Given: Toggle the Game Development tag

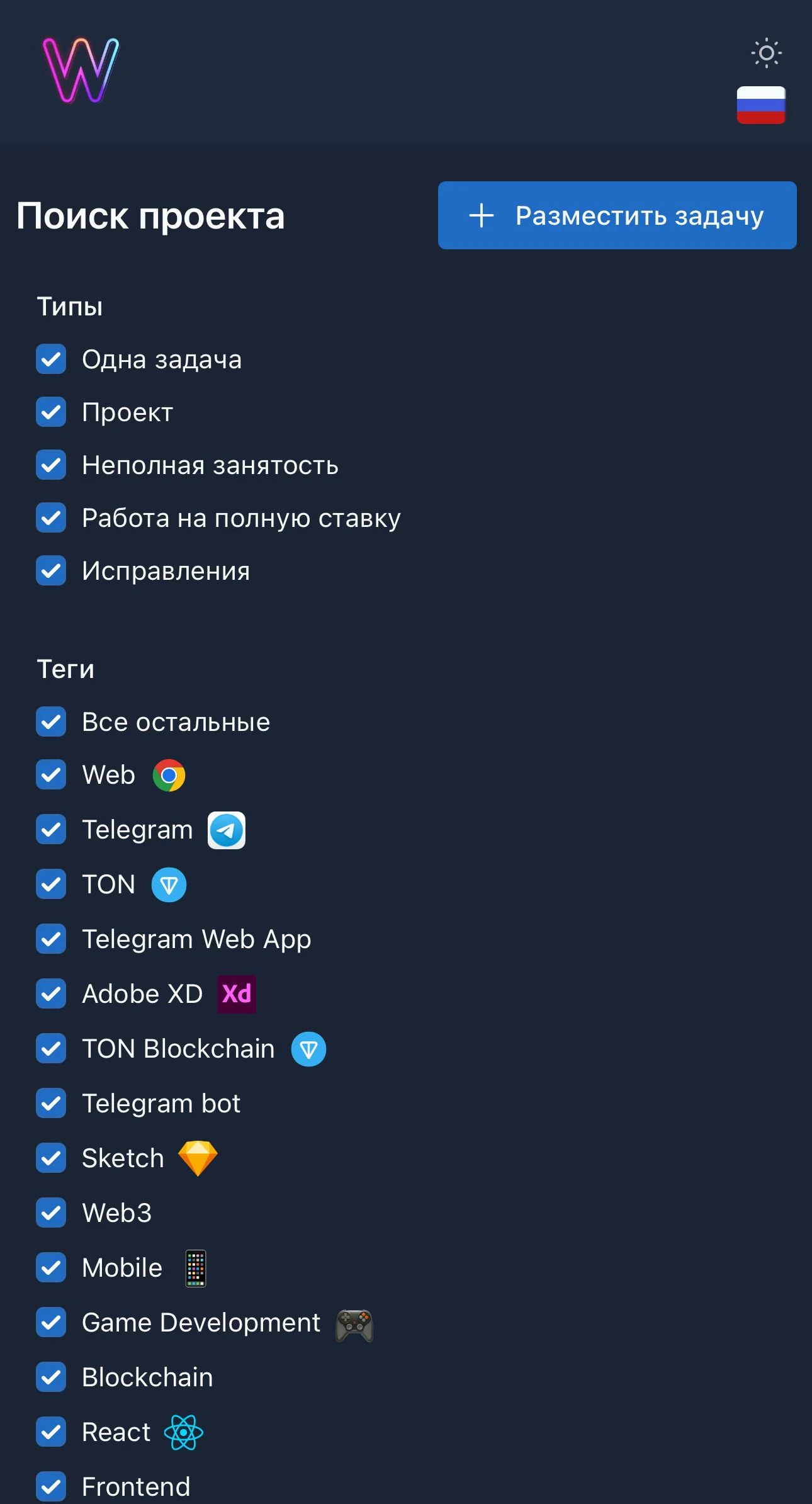Looking at the screenshot, I should (x=51, y=1322).
